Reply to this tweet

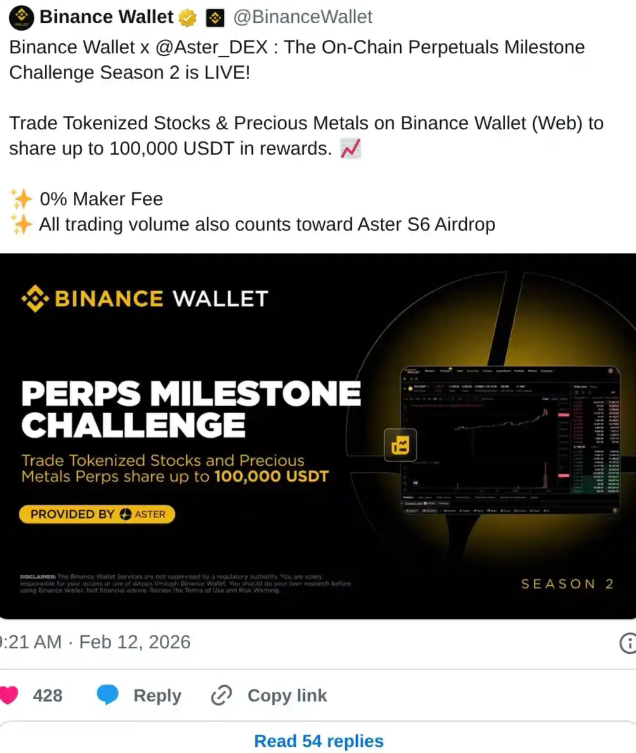click(x=139, y=695)
